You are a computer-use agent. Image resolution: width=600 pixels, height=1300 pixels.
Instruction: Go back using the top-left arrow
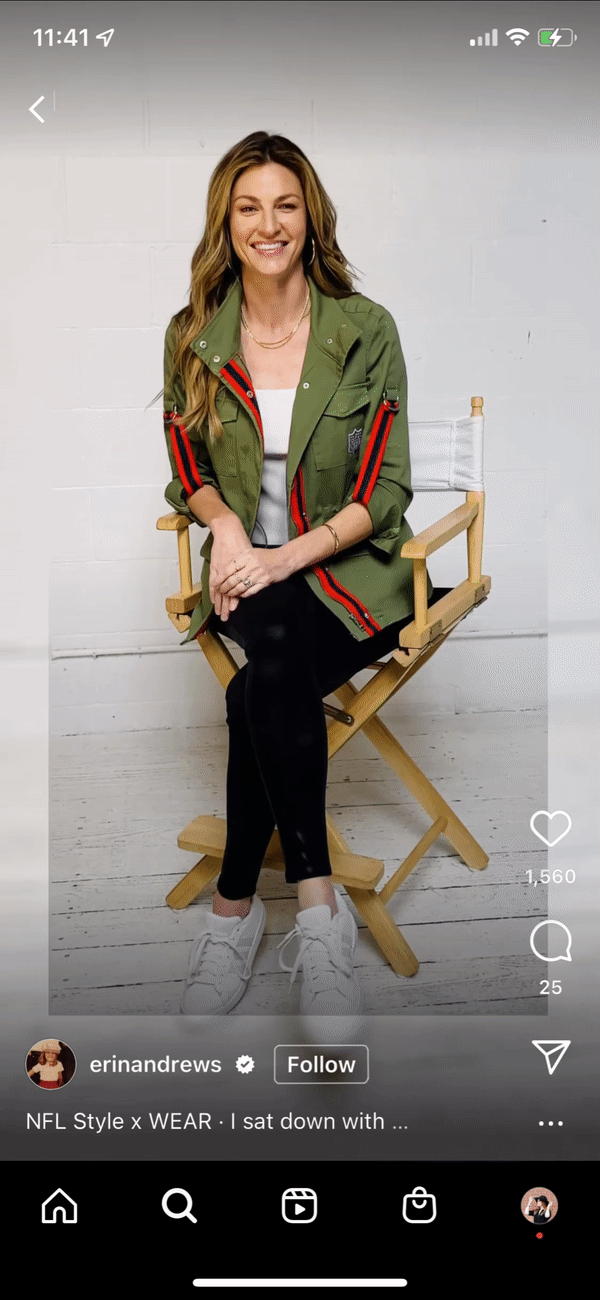click(37, 109)
